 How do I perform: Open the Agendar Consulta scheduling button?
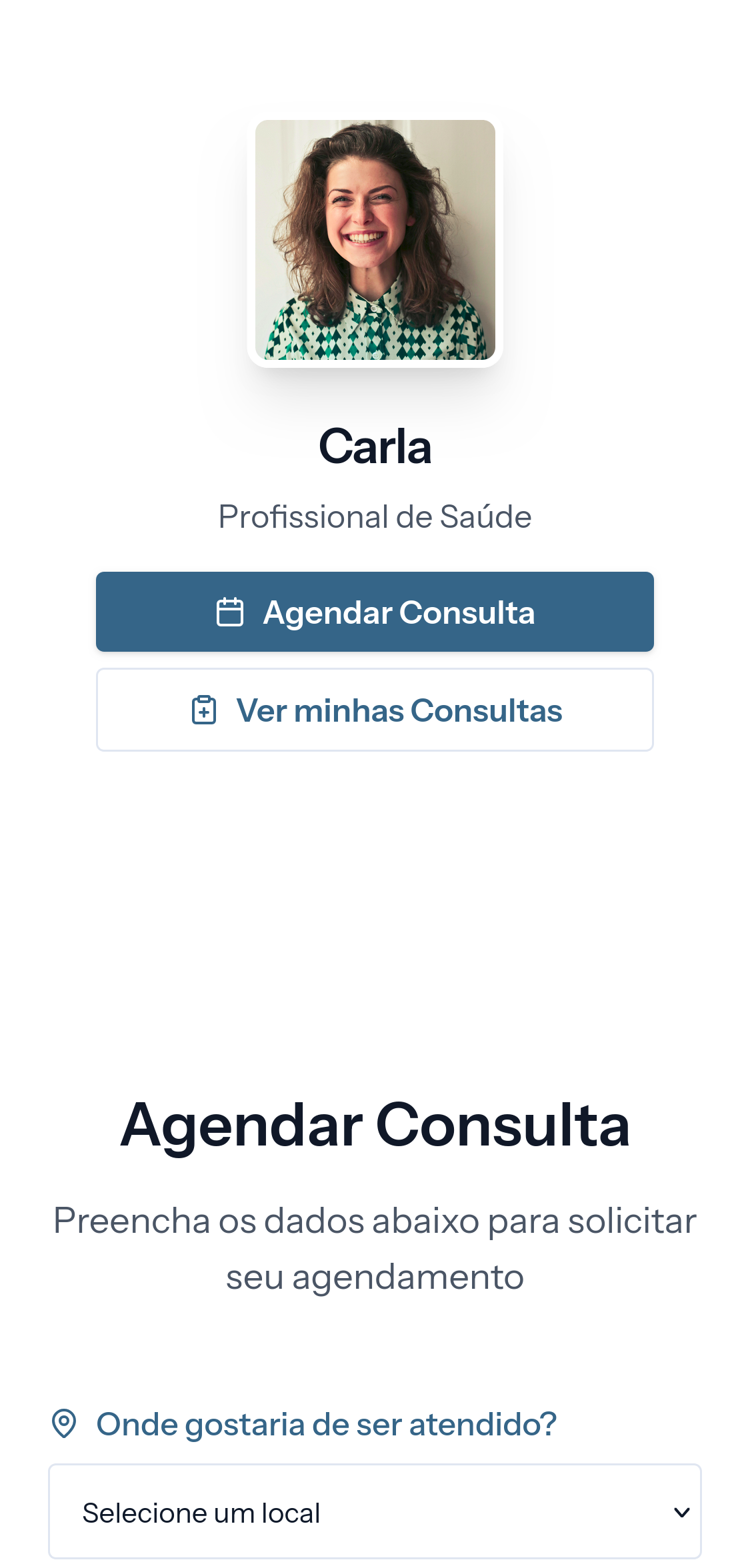click(x=375, y=611)
